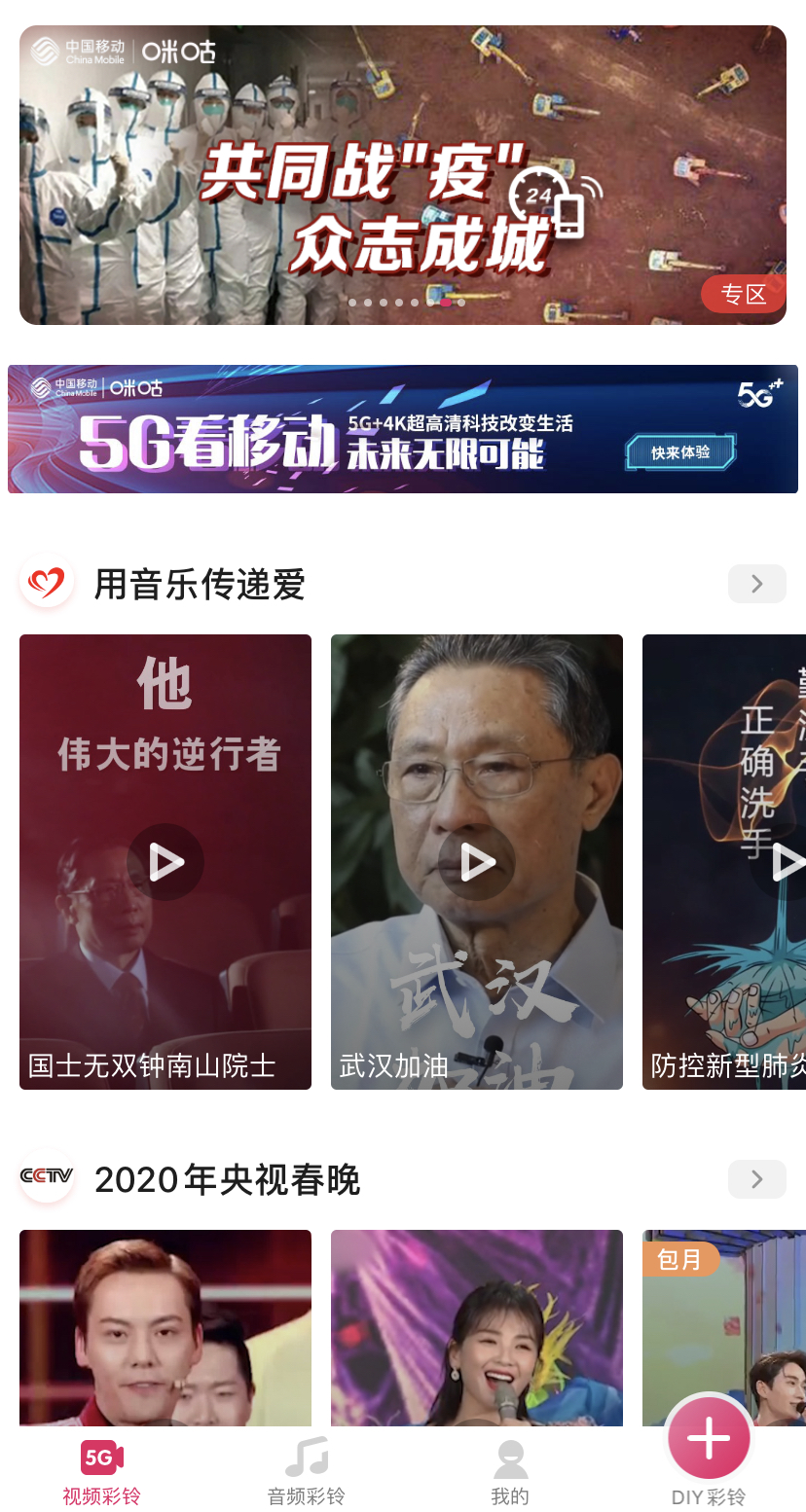Open the 共同战"疫" 众志成城 banner
The height and width of the screenshot is (1512, 806).
click(x=402, y=175)
